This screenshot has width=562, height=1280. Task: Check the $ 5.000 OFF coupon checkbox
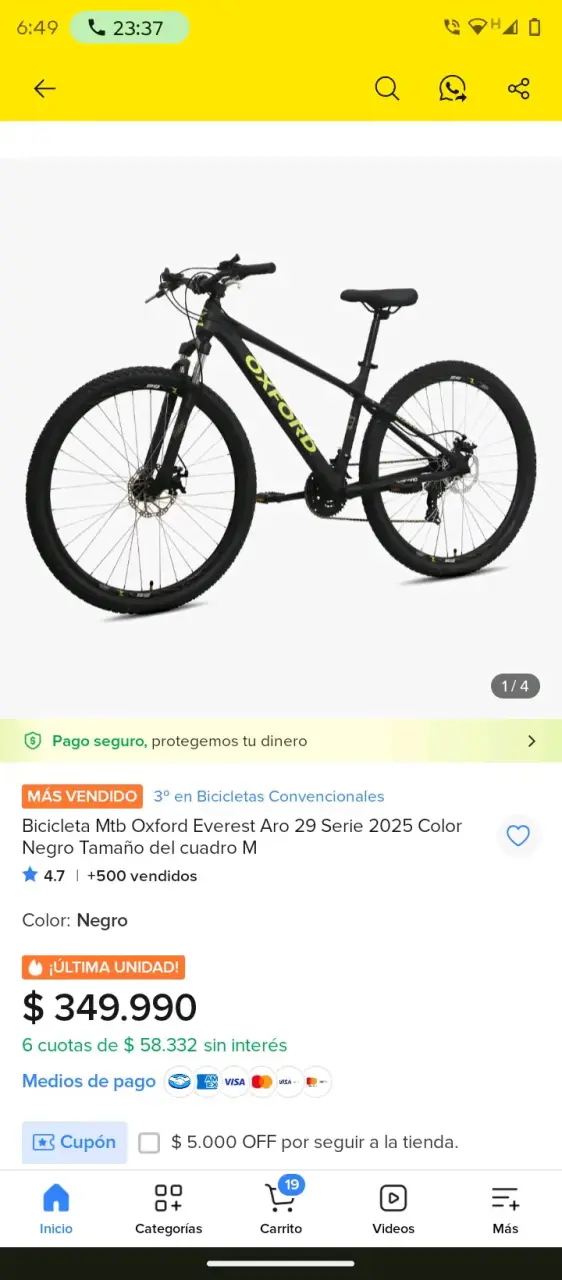point(149,1143)
